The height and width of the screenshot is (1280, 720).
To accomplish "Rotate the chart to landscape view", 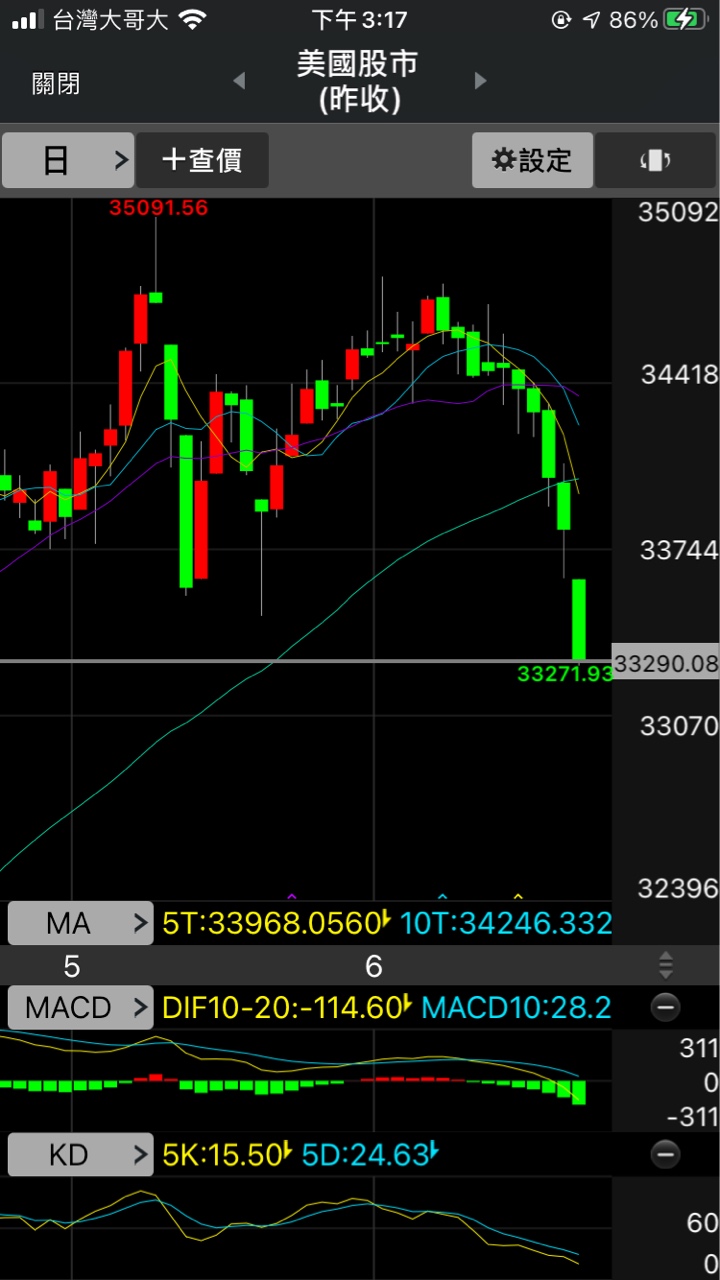I will [655, 160].
